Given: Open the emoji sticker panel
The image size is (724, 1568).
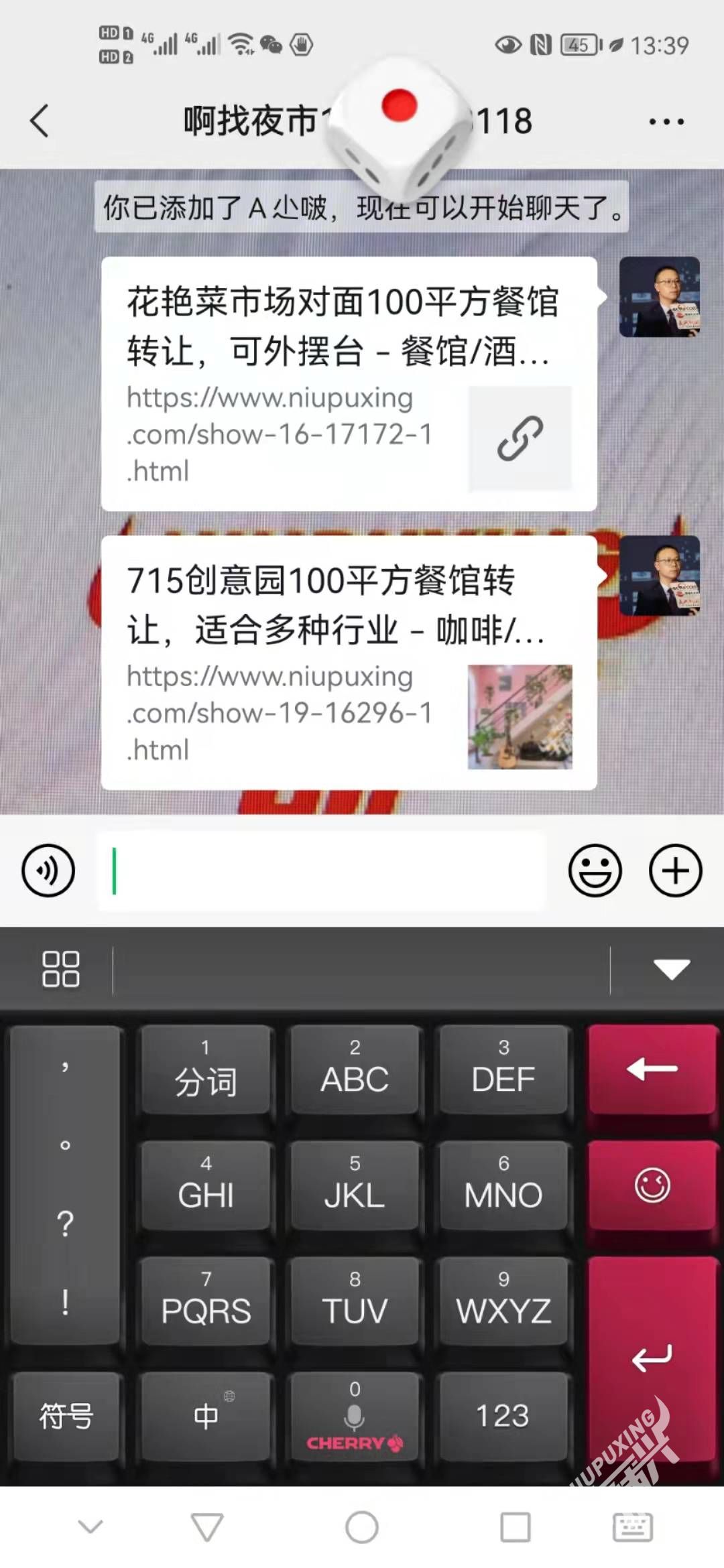Looking at the screenshot, I should (x=595, y=870).
